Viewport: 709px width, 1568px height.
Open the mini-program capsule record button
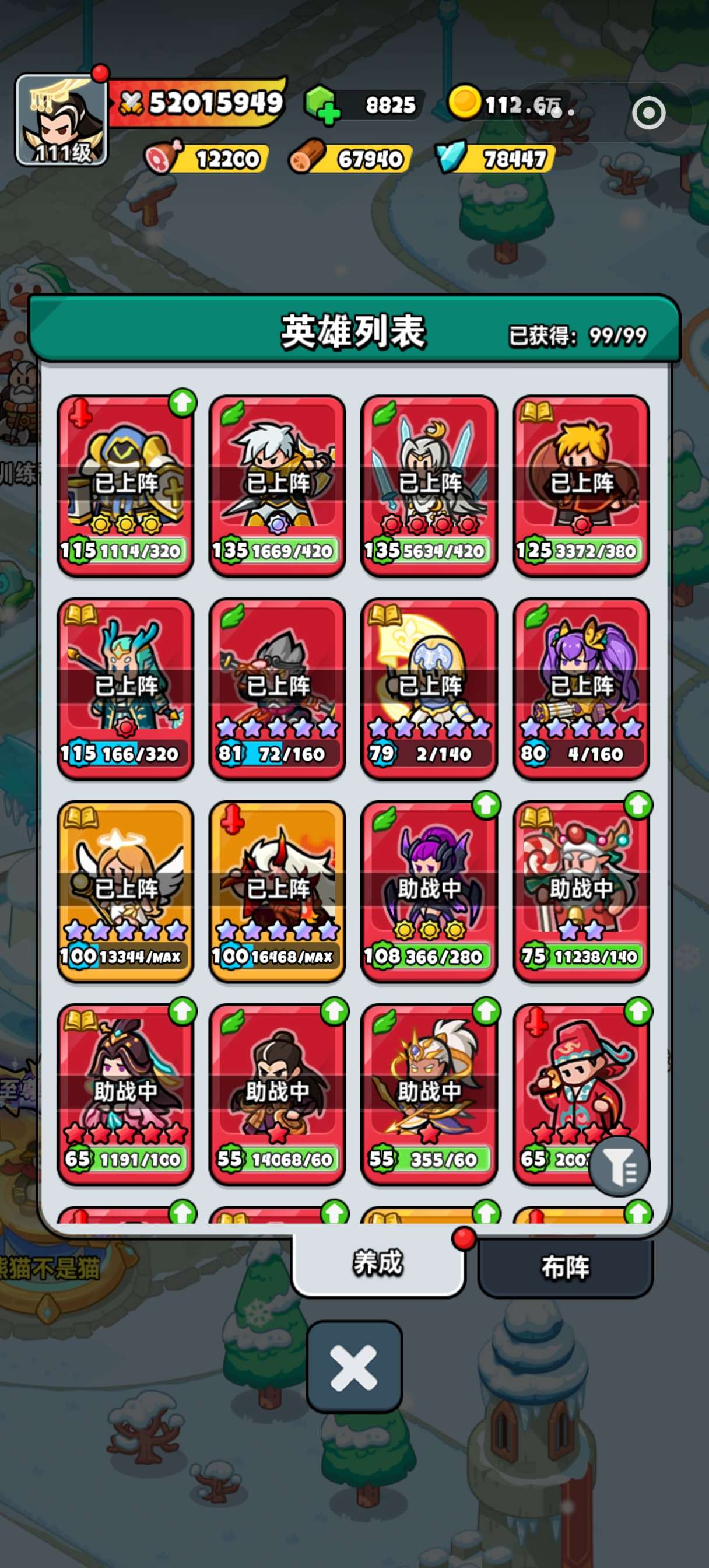pos(648,113)
